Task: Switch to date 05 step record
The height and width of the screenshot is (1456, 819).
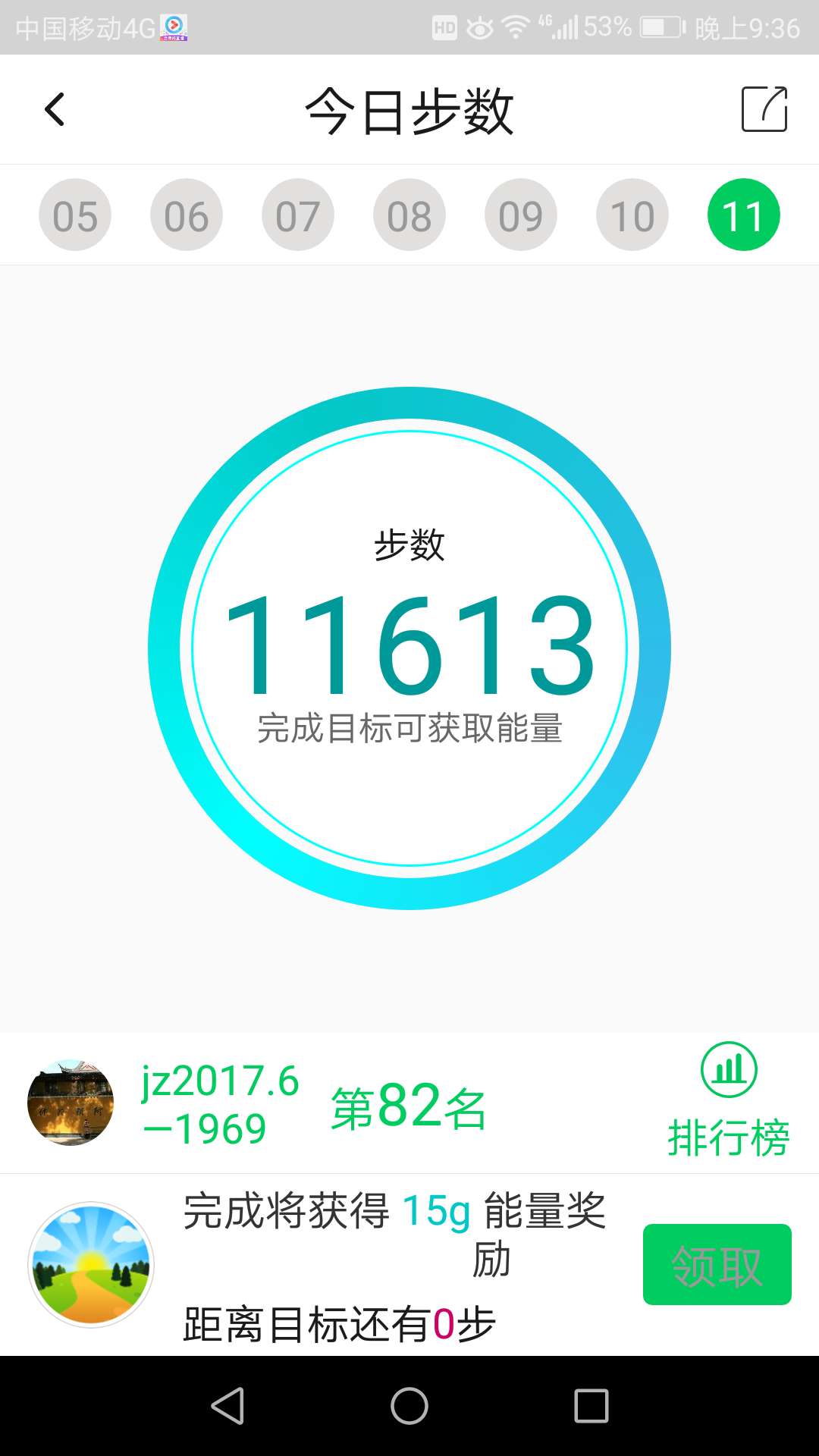Action: point(74,214)
